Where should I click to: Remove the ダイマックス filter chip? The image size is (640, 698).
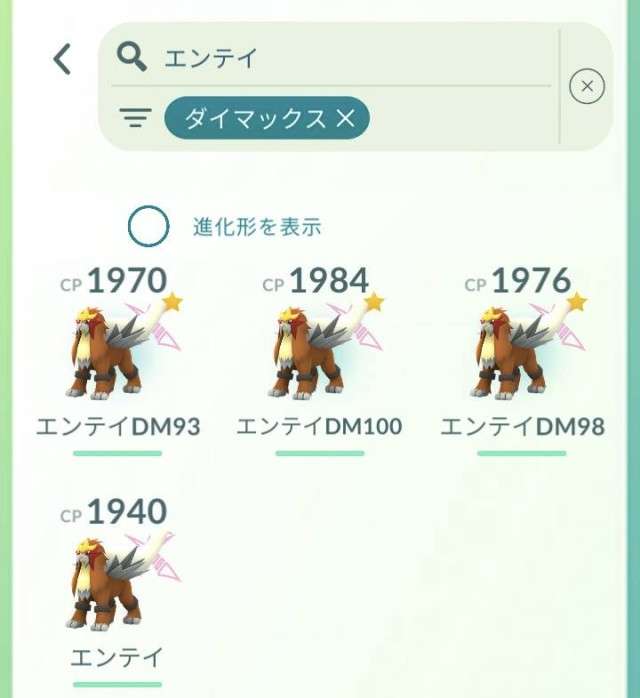[x=345, y=119]
